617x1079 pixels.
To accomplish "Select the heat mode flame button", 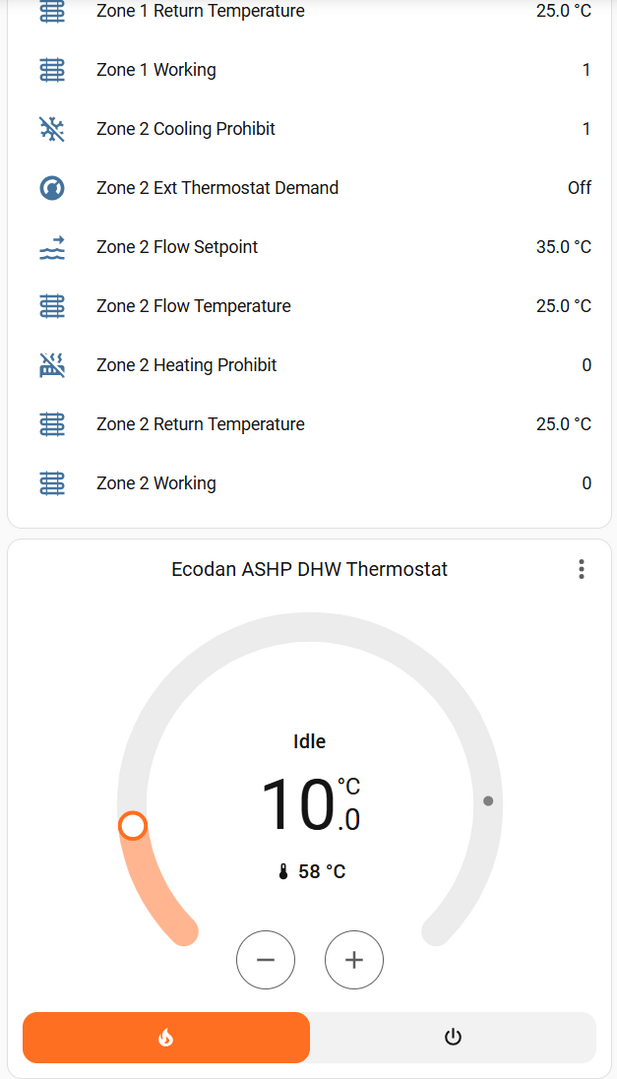I will tap(166, 1037).
